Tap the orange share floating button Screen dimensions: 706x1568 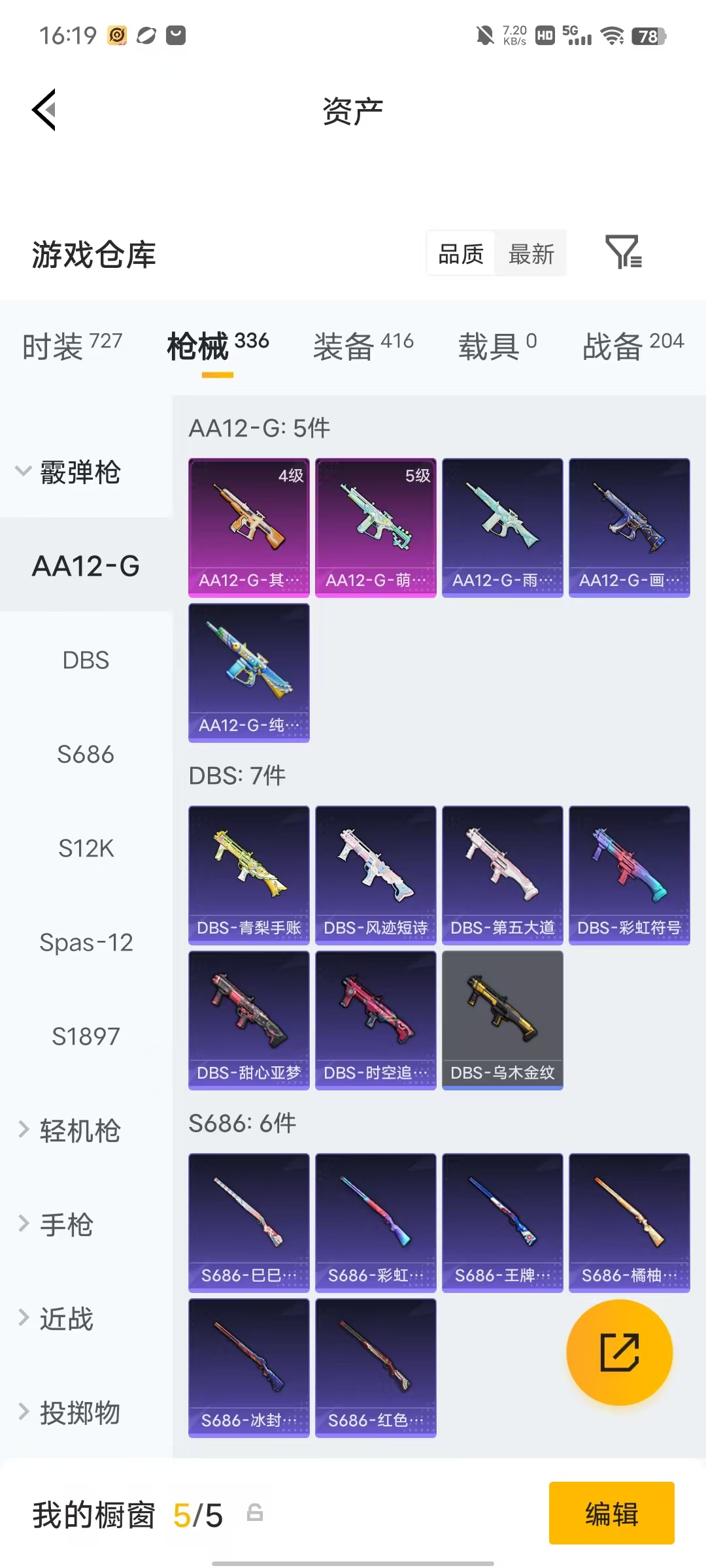point(619,1352)
